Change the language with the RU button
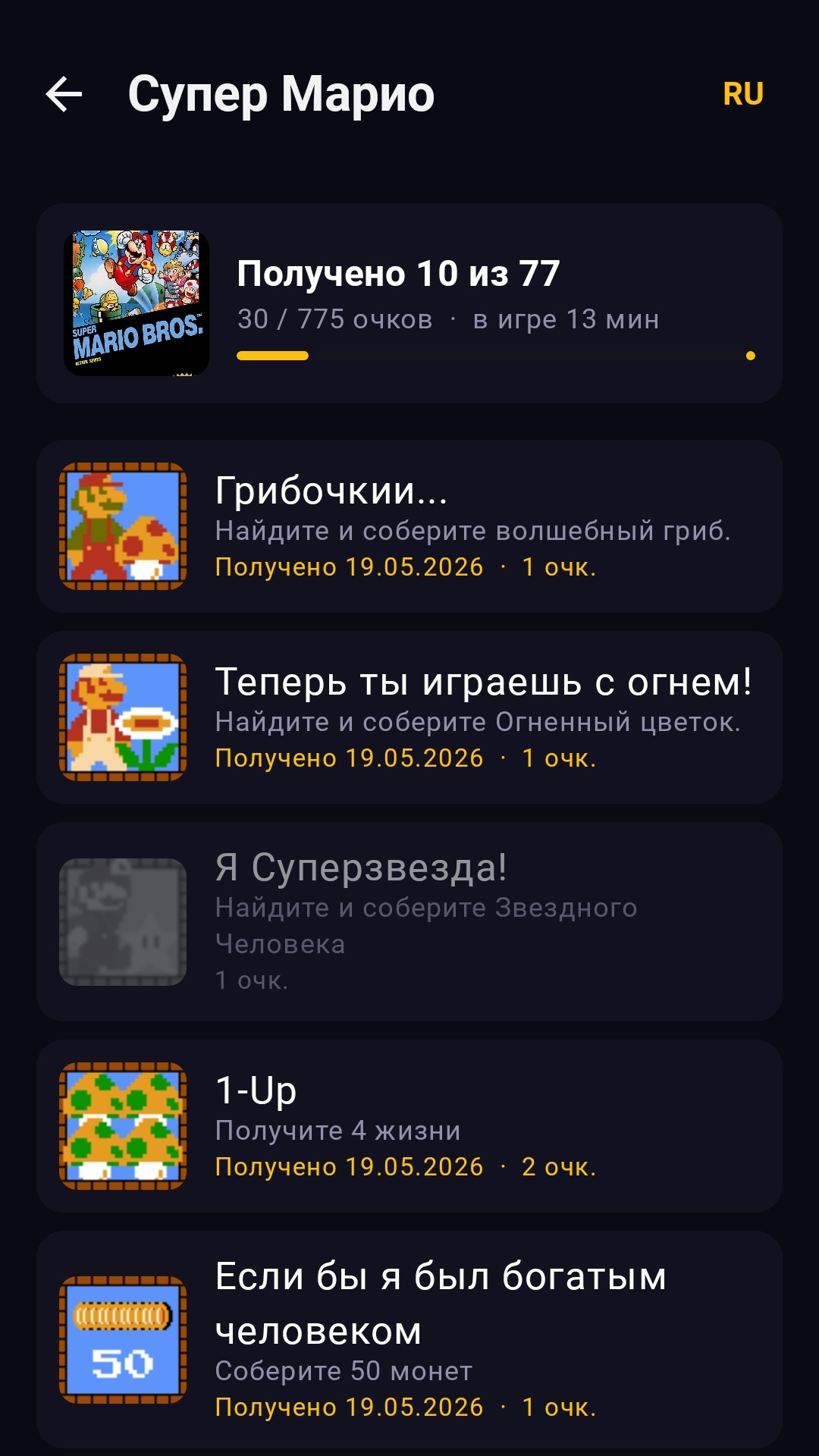 pyautogui.click(x=742, y=95)
